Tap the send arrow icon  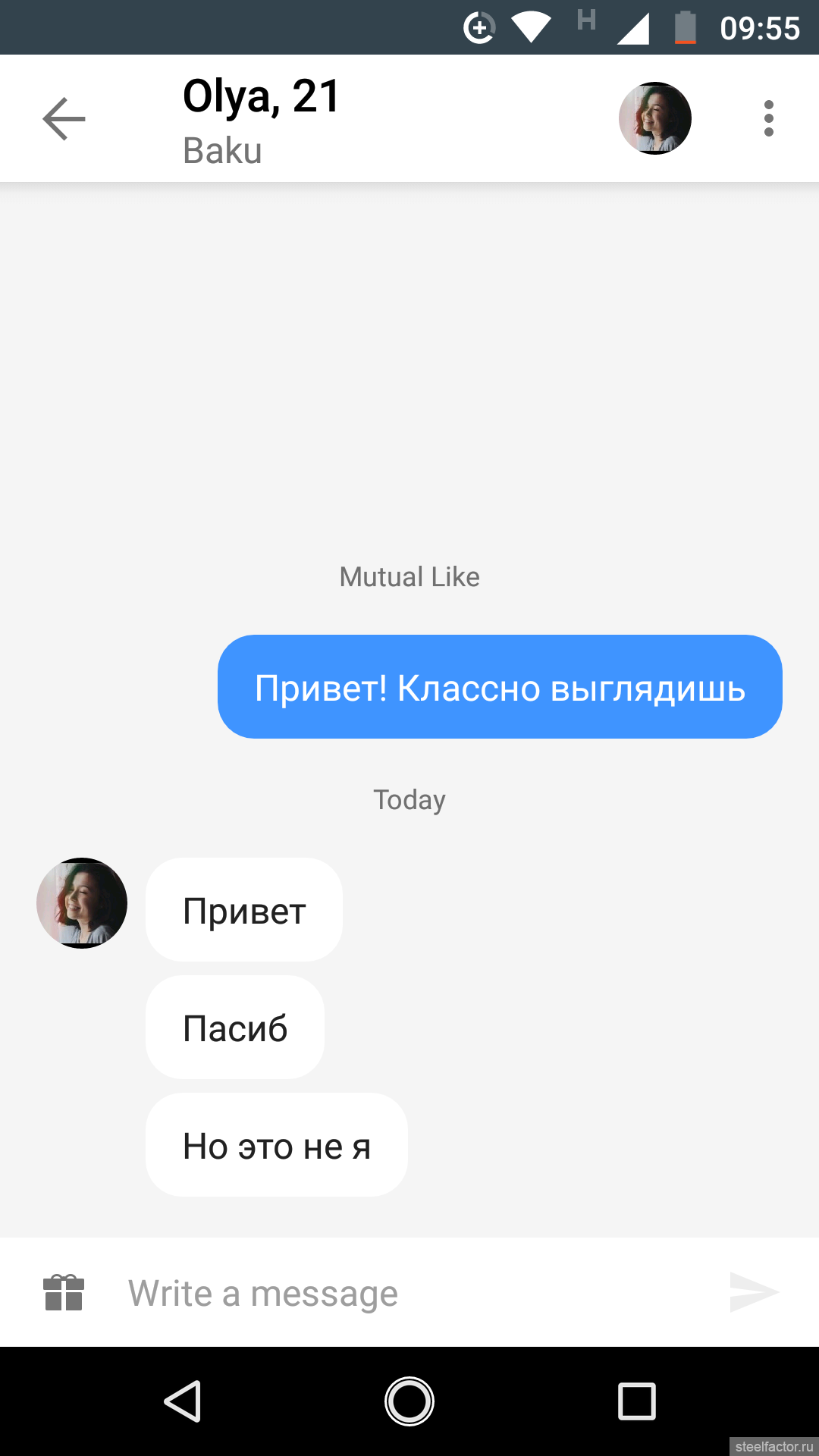(754, 1292)
